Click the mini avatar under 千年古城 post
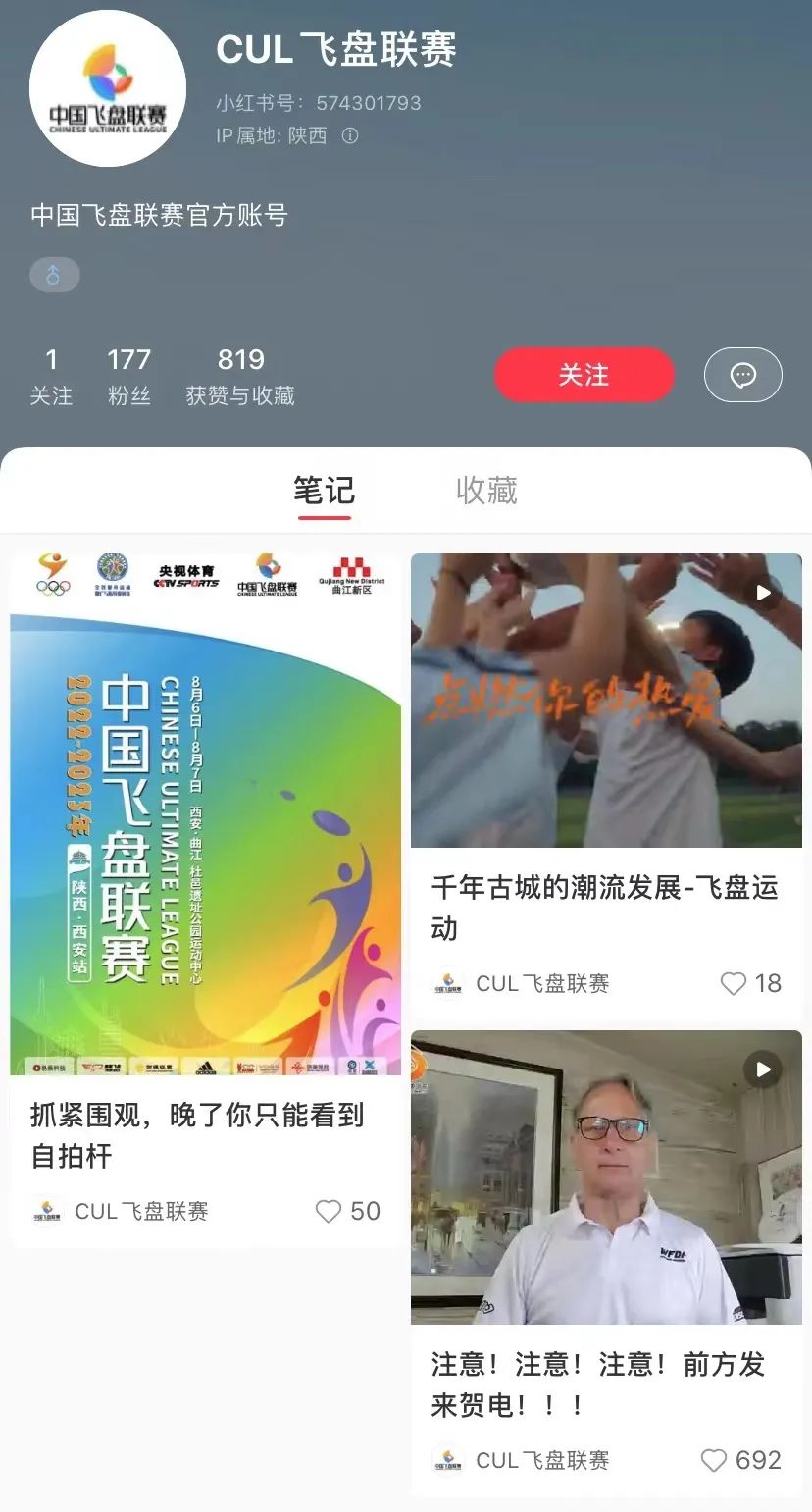Screen dimensions: 812x1512 pyautogui.click(x=449, y=984)
